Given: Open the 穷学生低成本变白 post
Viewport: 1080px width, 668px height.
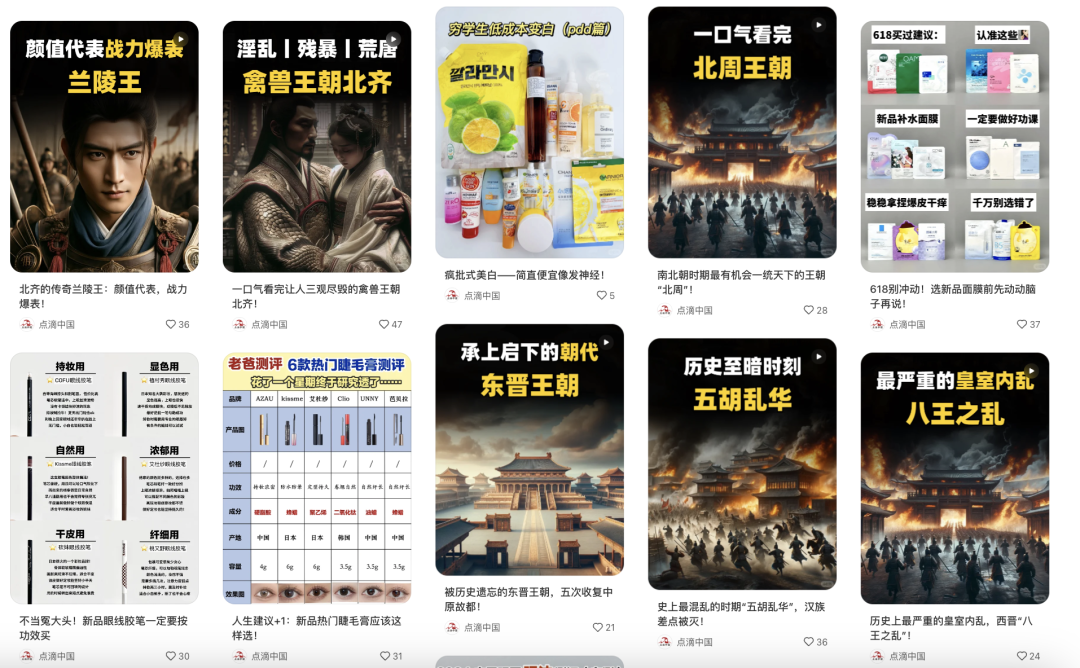Looking at the screenshot, I should click(529, 135).
